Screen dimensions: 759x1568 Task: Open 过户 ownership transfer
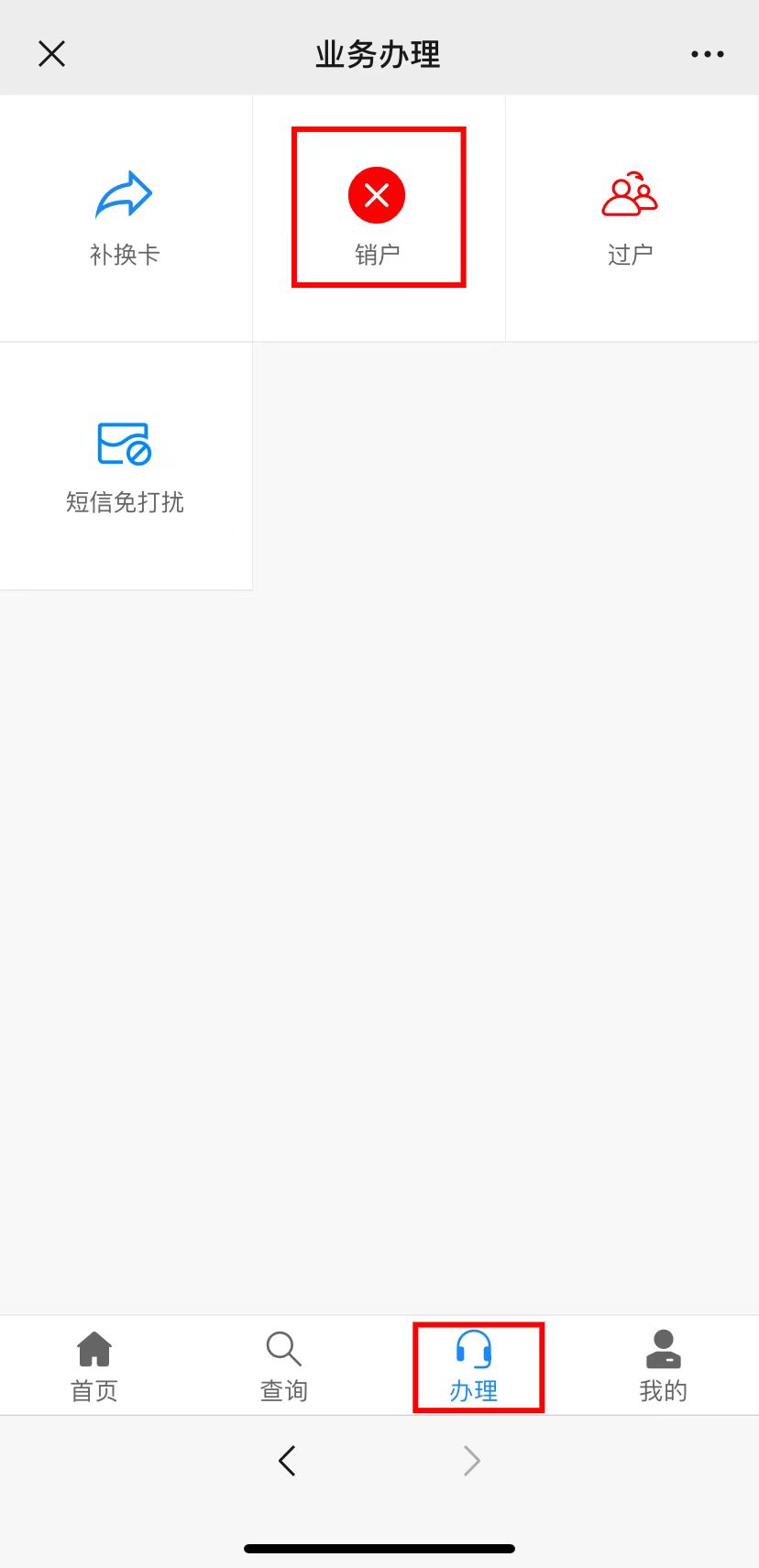[630, 218]
